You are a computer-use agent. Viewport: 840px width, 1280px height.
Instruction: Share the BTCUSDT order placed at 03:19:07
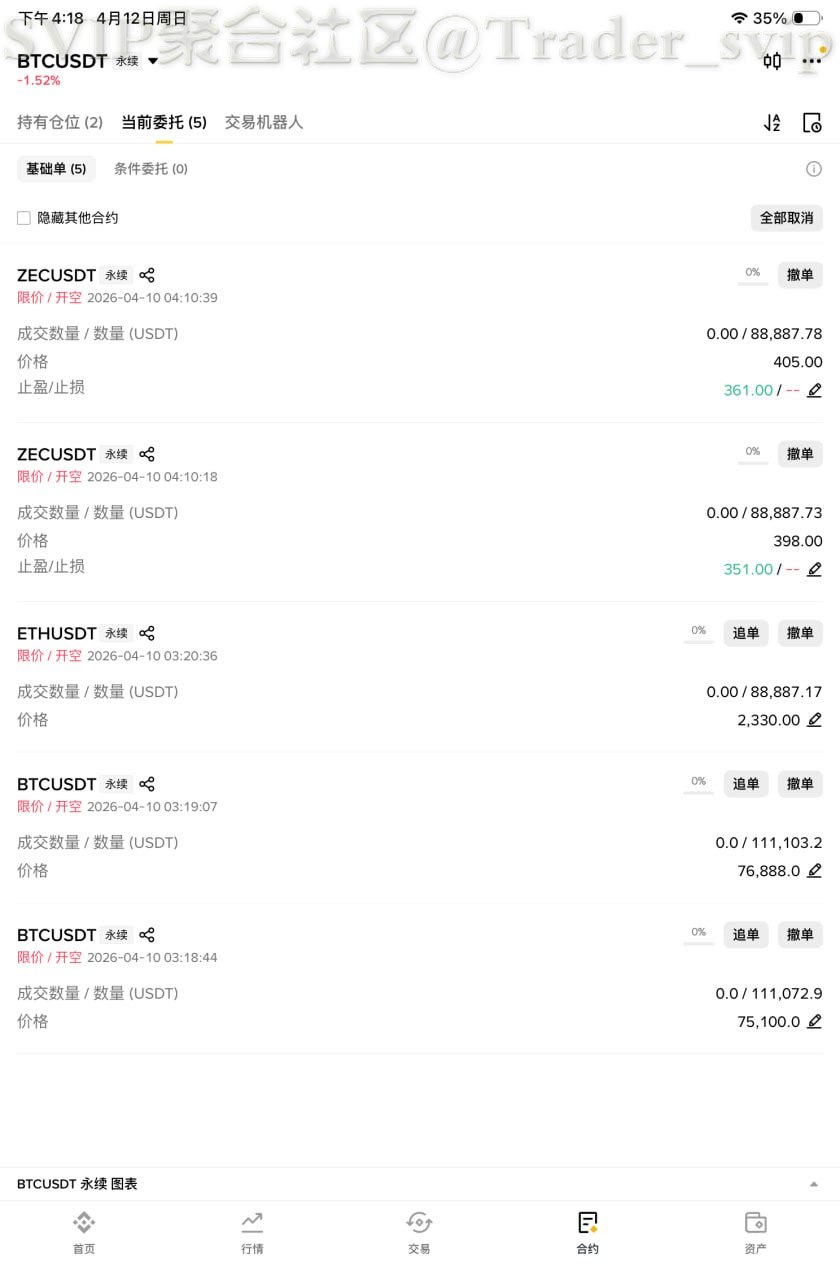pos(147,784)
